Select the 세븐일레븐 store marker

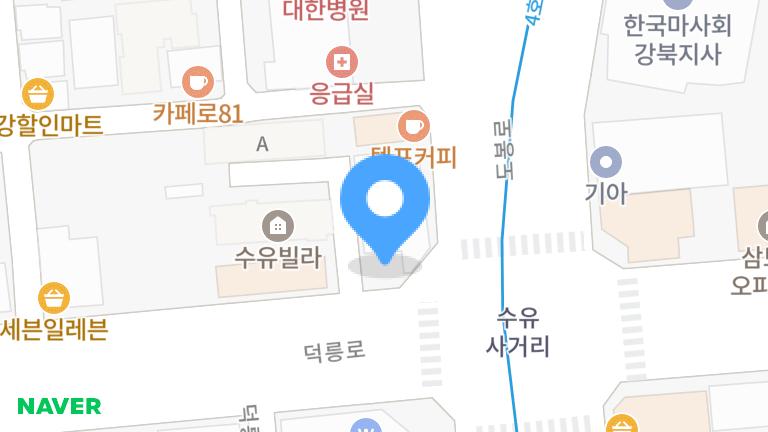[x=53, y=298]
